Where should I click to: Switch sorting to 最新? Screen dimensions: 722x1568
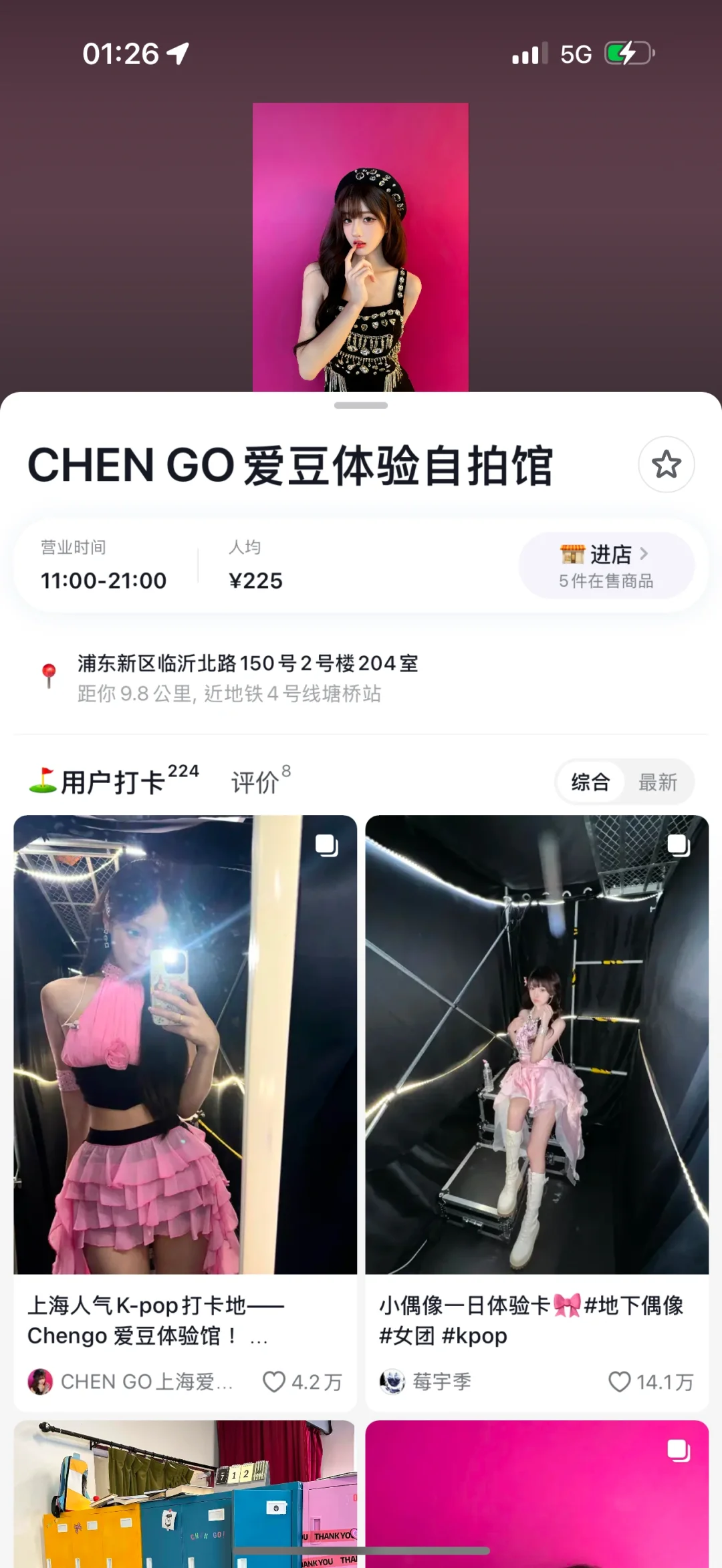pos(658,782)
